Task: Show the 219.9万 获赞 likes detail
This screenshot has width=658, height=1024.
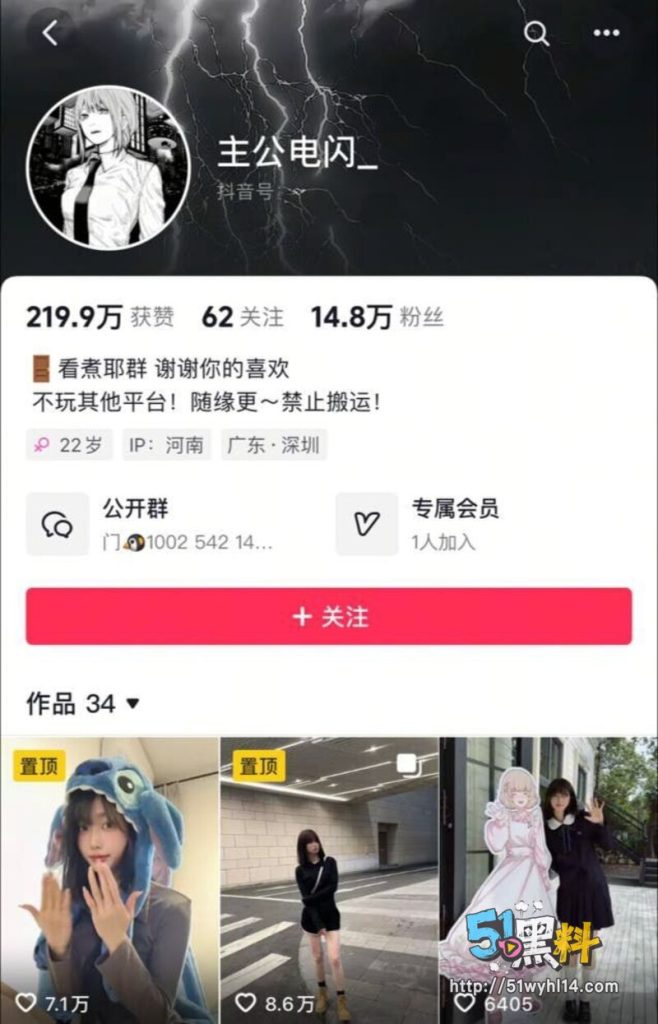Action: (x=100, y=318)
